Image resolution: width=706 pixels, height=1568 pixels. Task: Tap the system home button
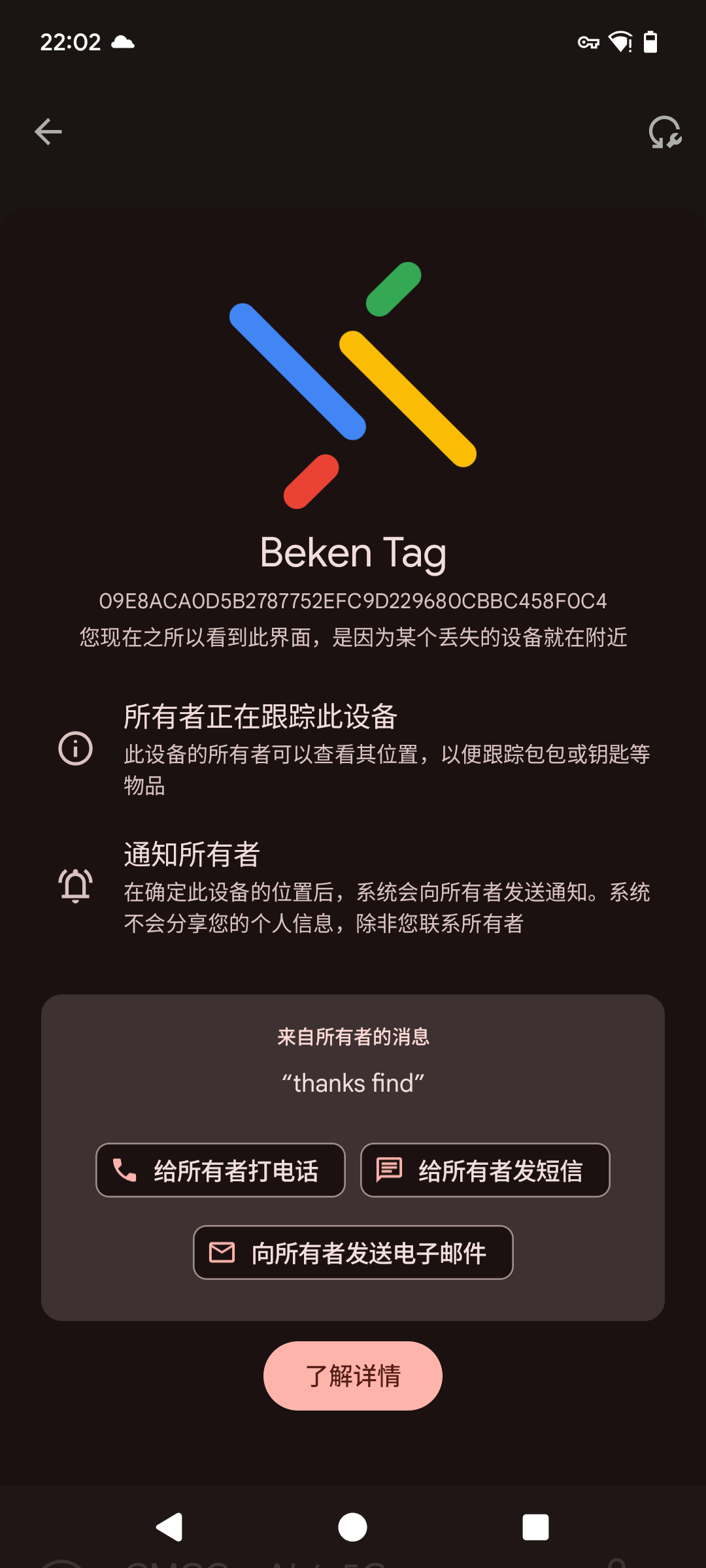(352, 1527)
